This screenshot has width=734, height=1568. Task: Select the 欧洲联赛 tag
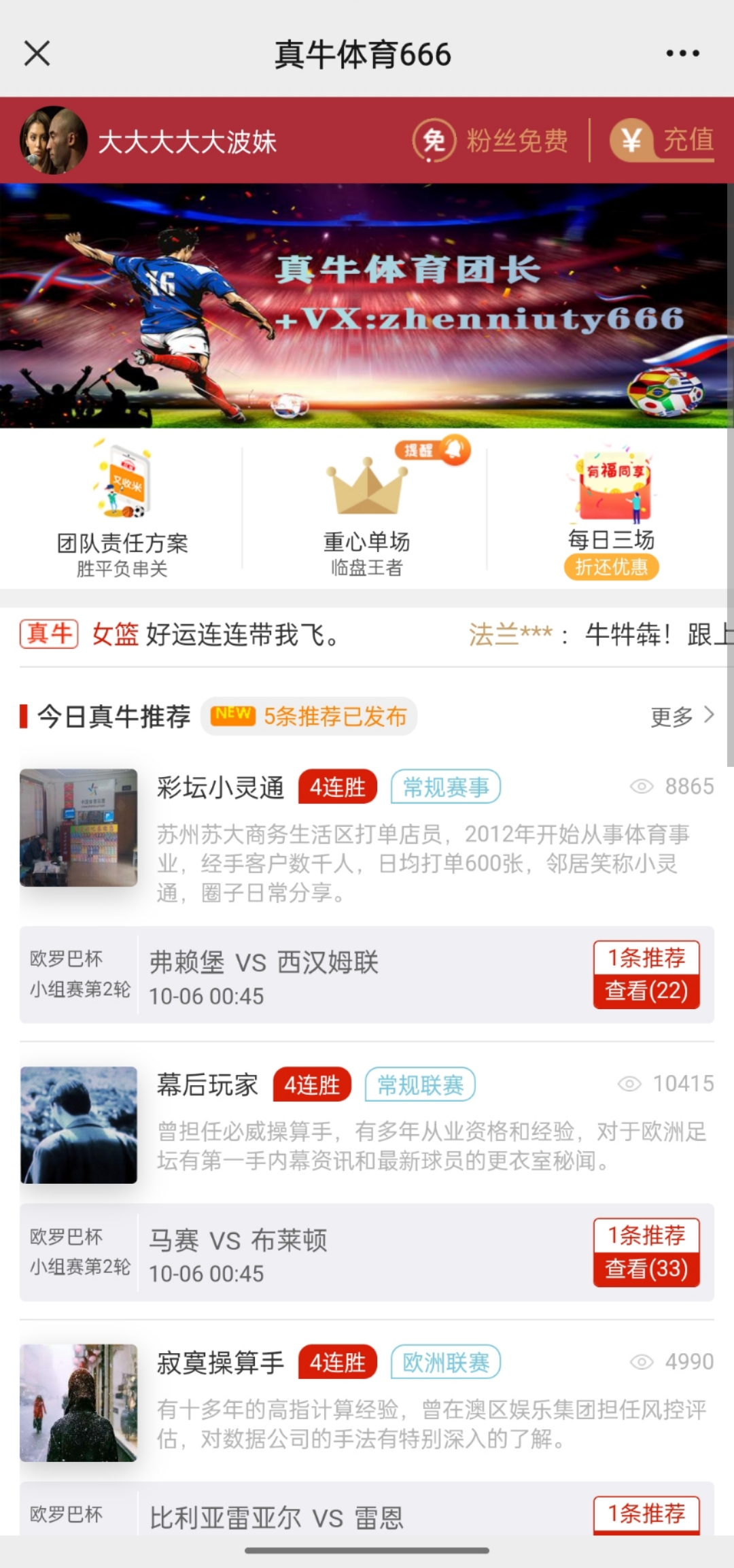(x=445, y=1363)
